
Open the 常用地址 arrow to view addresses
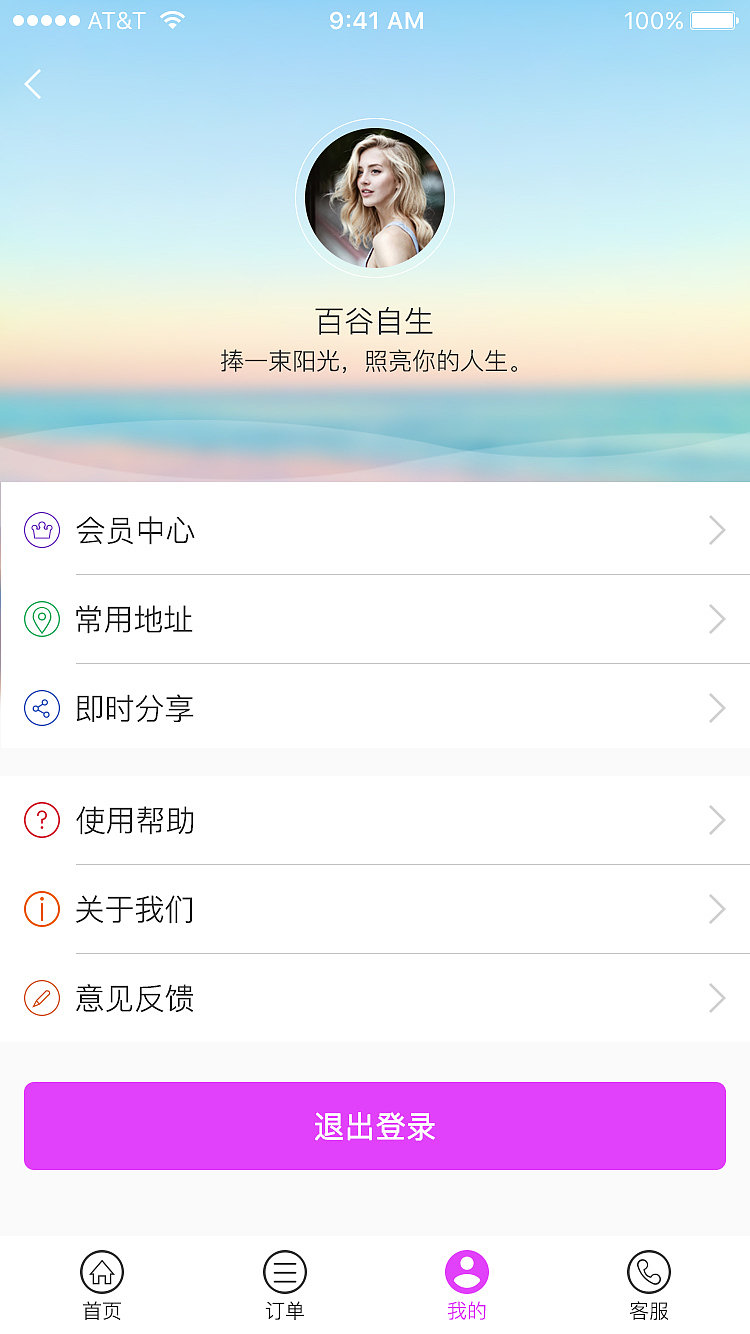pyautogui.click(x=716, y=619)
